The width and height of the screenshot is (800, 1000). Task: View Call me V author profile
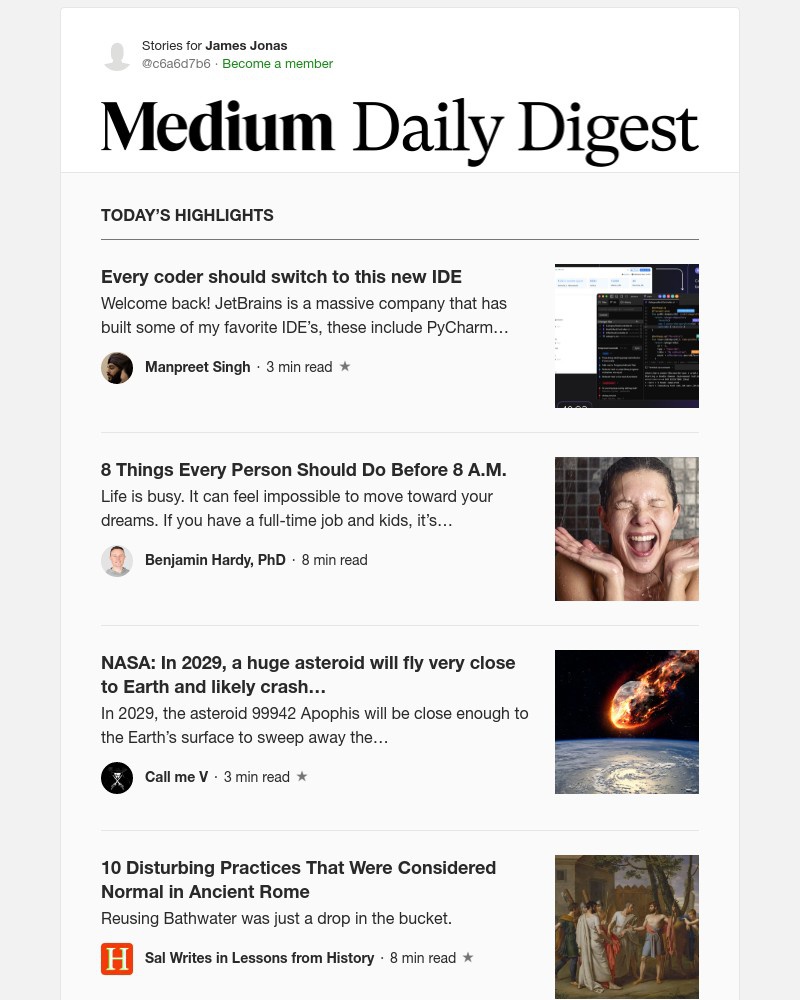pyautogui.click(x=176, y=777)
